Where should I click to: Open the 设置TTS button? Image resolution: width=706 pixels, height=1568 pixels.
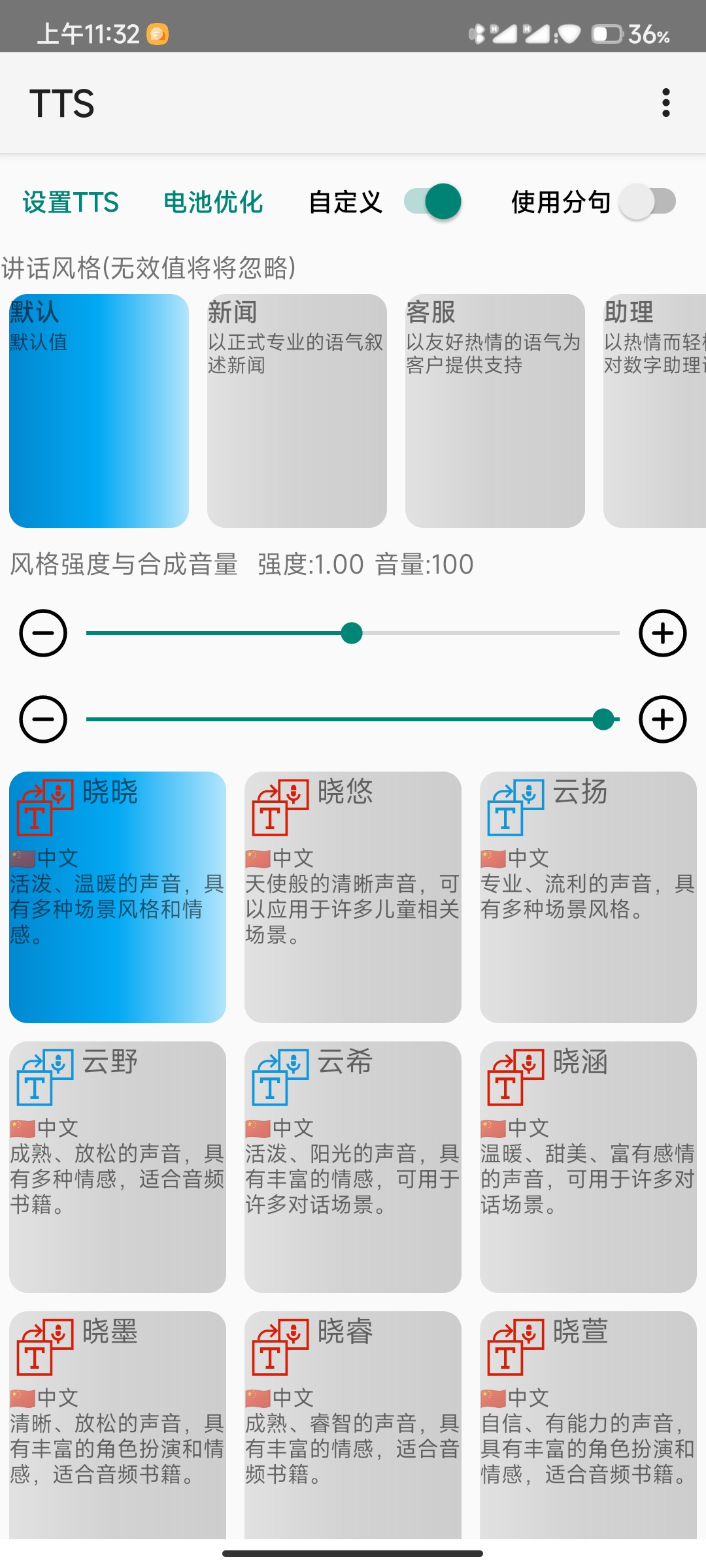click(71, 202)
